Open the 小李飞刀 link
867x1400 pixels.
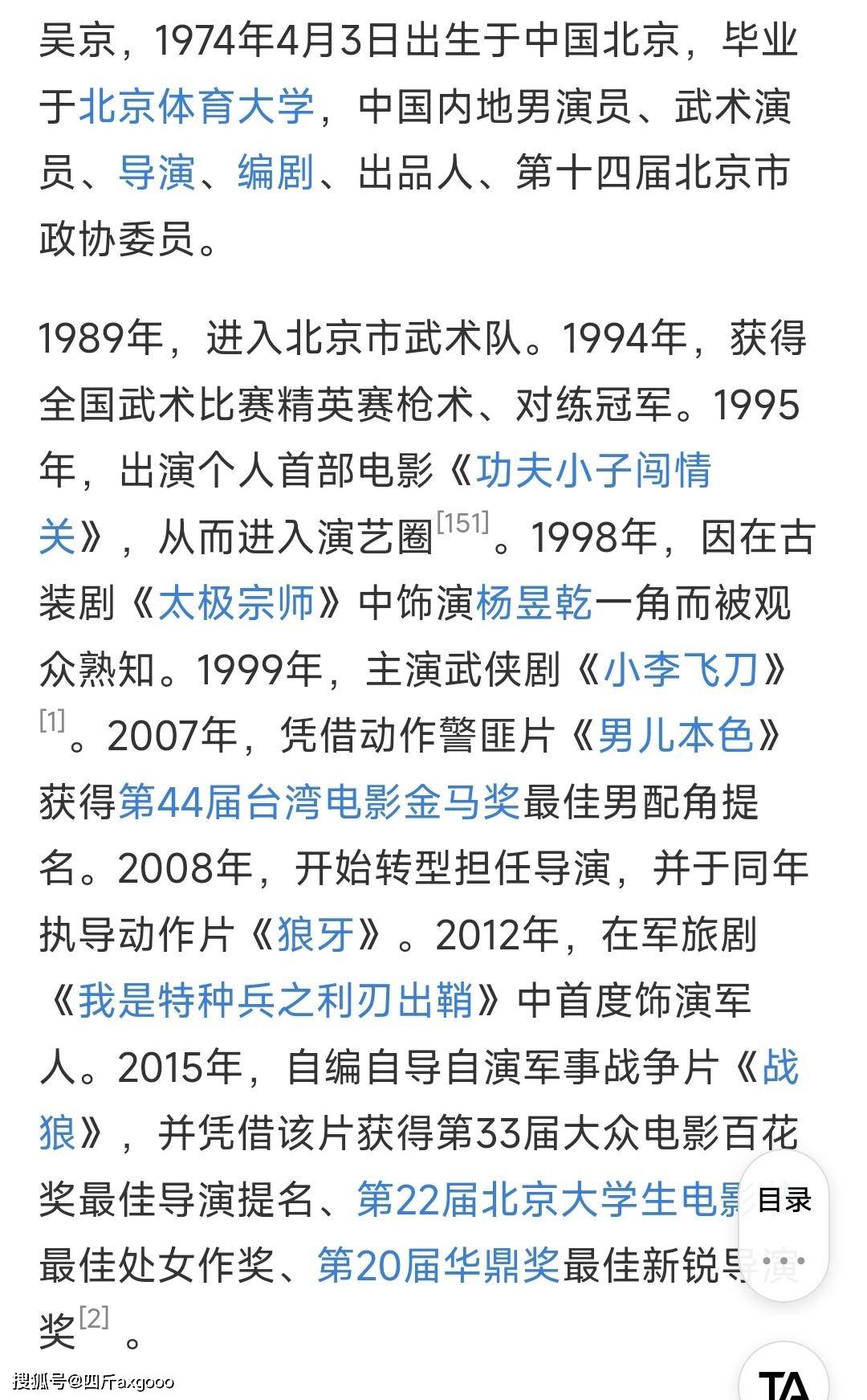pos(681,669)
